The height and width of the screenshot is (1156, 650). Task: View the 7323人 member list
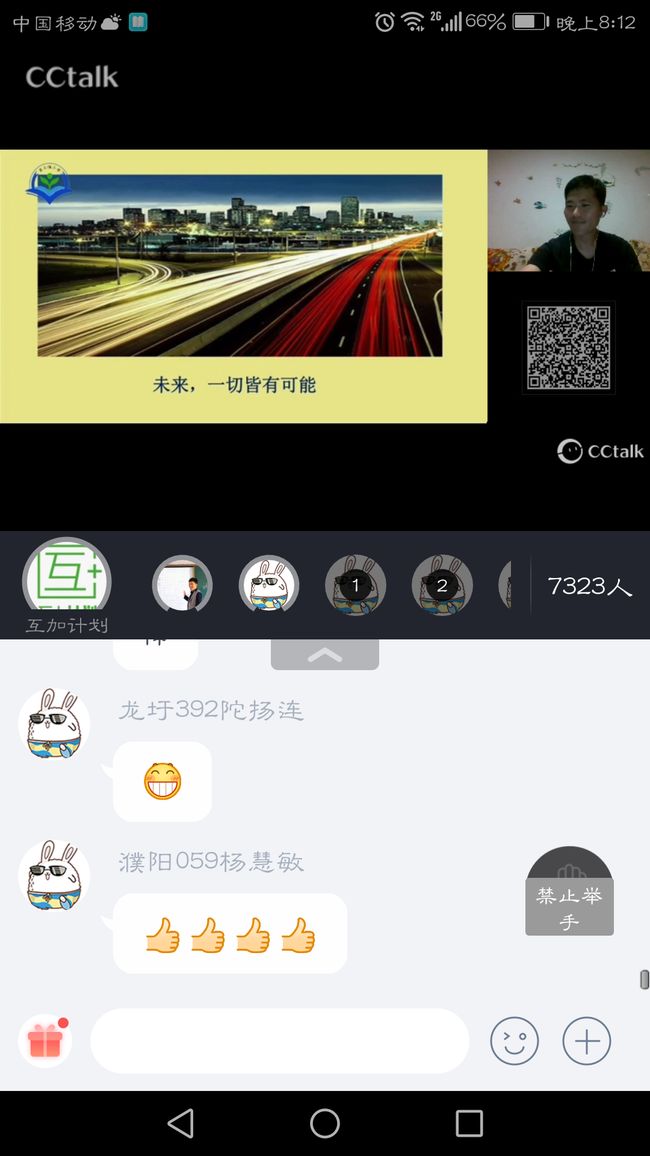[x=590, y=586]
